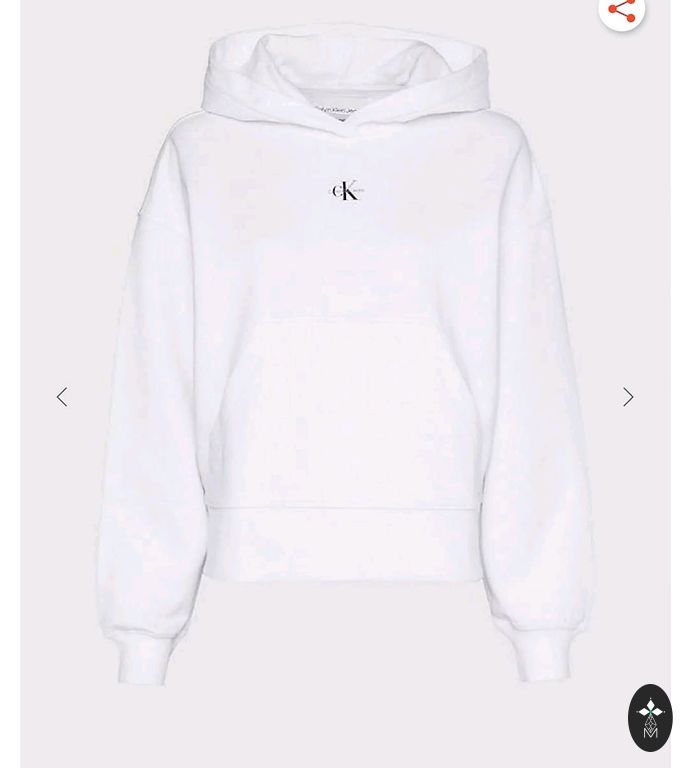Open the black floating assistant button
689x768 pixels.
coord(650,717)
